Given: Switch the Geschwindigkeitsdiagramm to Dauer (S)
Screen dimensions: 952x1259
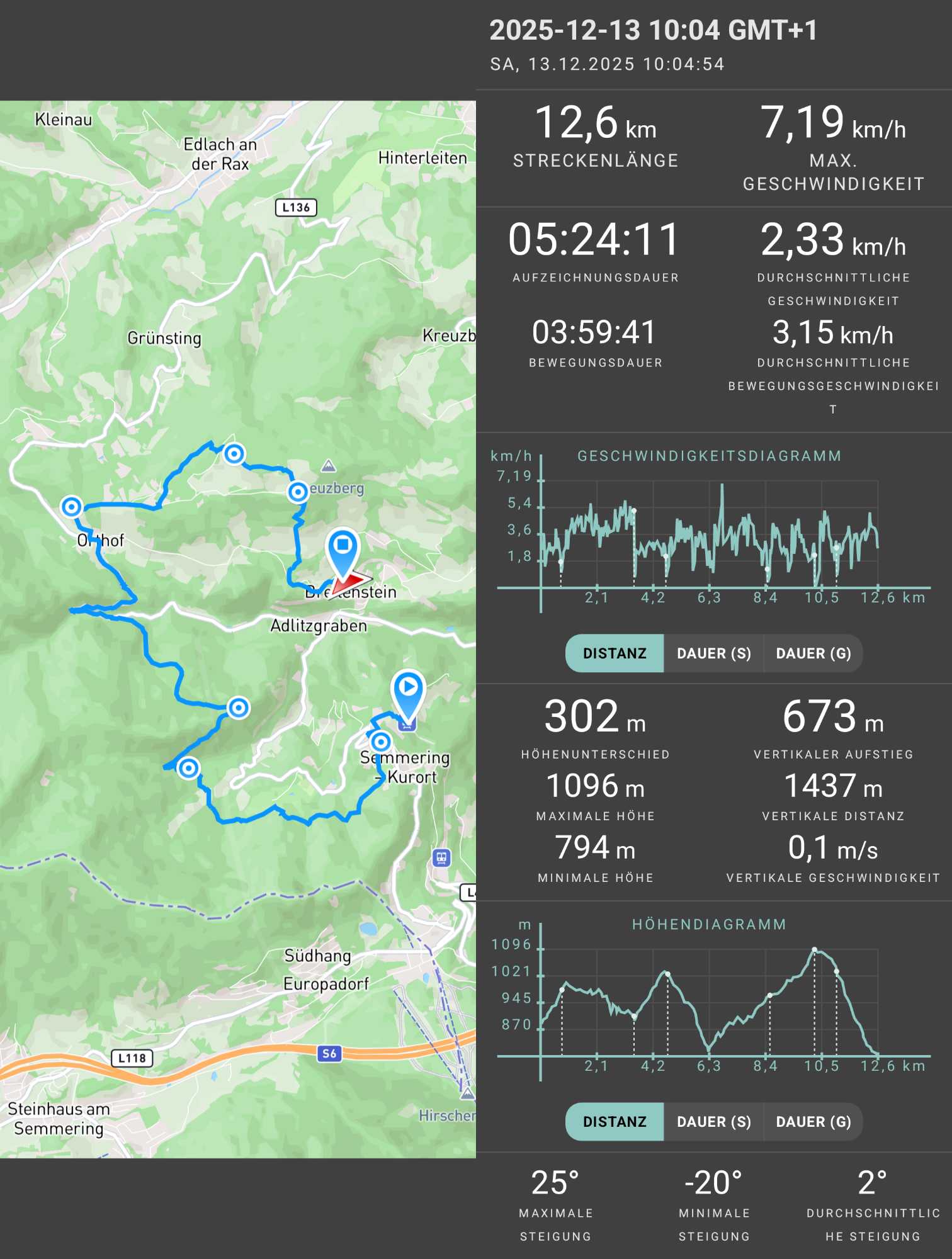Looking at the screenshot, I should [x=713, y=653].
